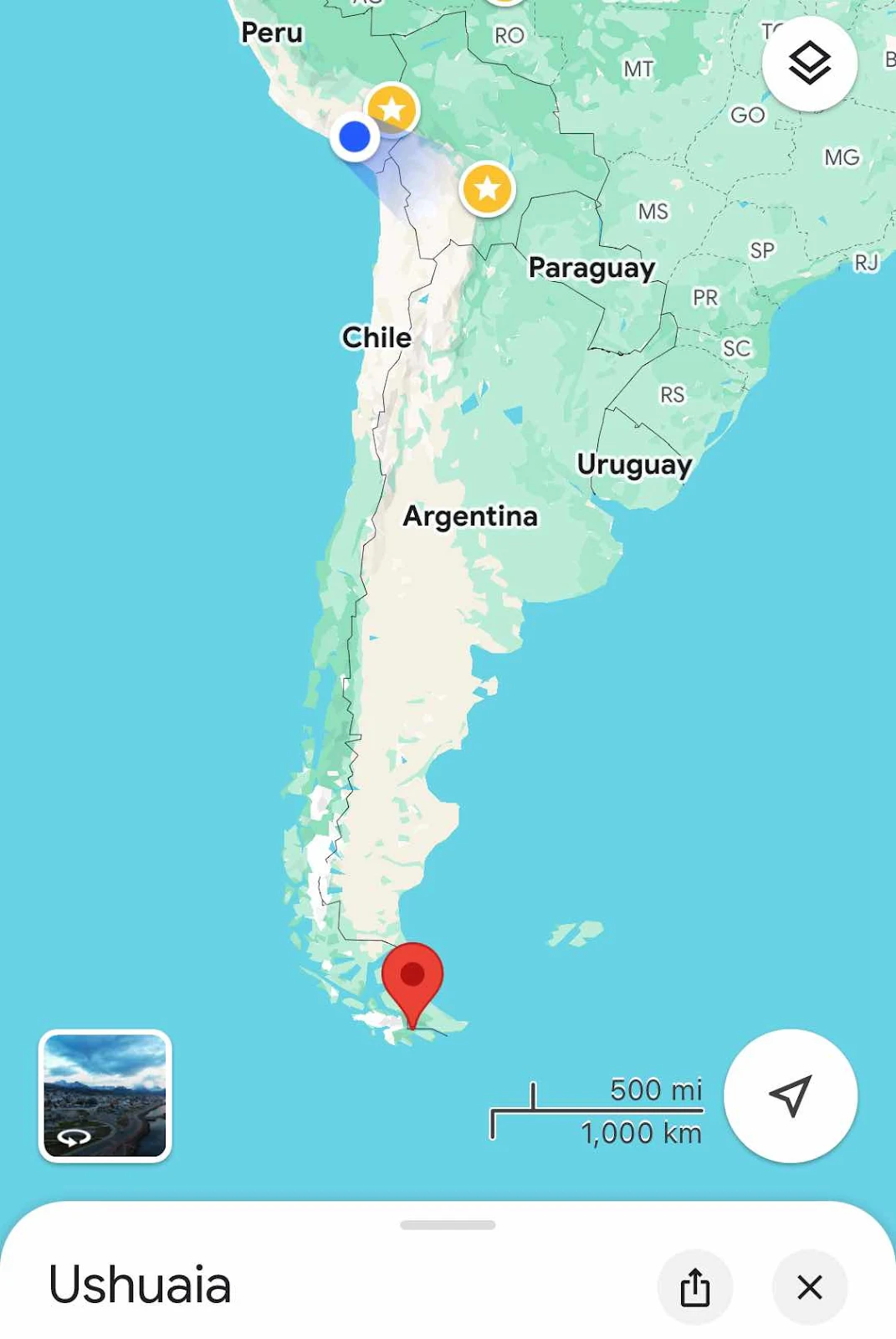Expand the Ushuaia sheet handle
This screenshot has height=1339, width=896.
point(448,1225)
